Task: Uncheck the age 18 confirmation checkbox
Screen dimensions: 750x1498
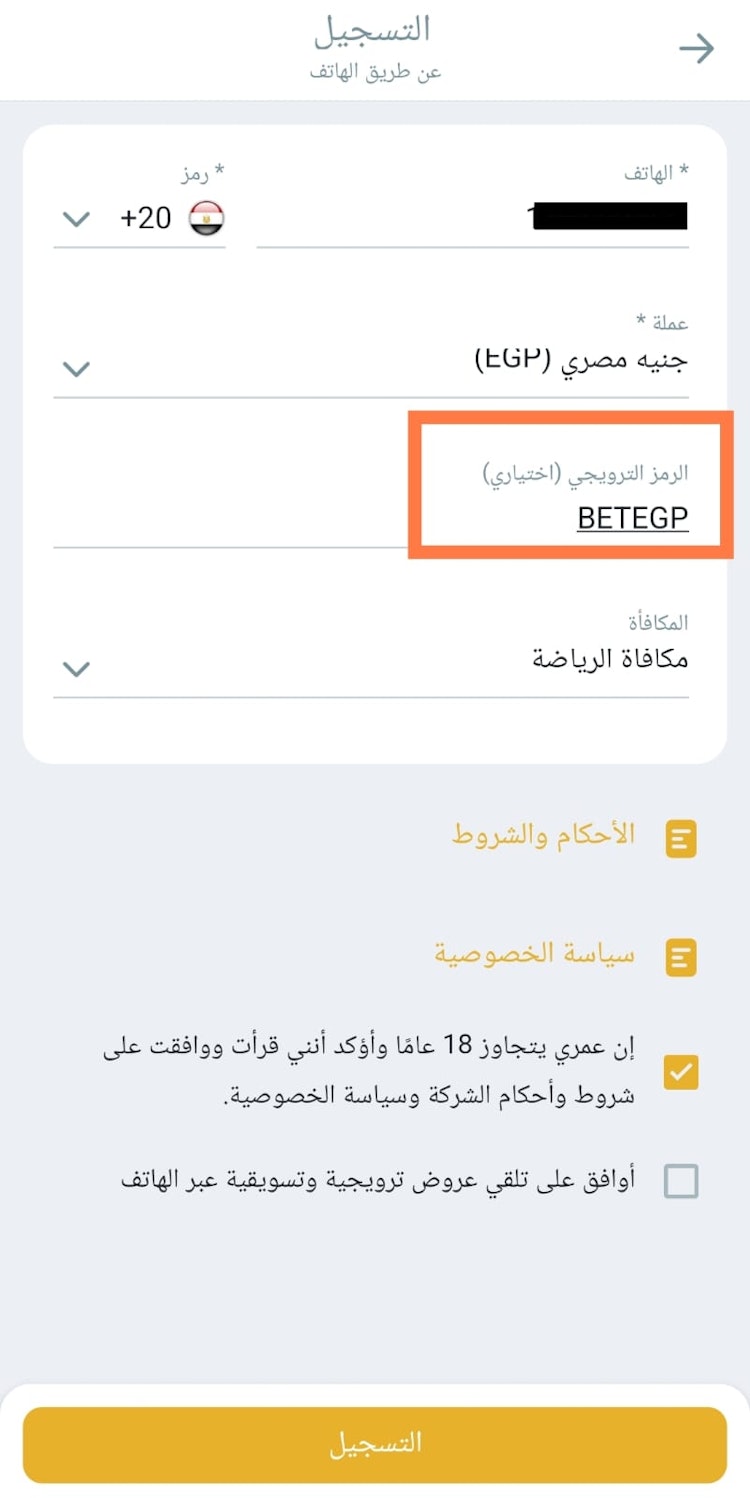Action: click(x=681, y=1072)
